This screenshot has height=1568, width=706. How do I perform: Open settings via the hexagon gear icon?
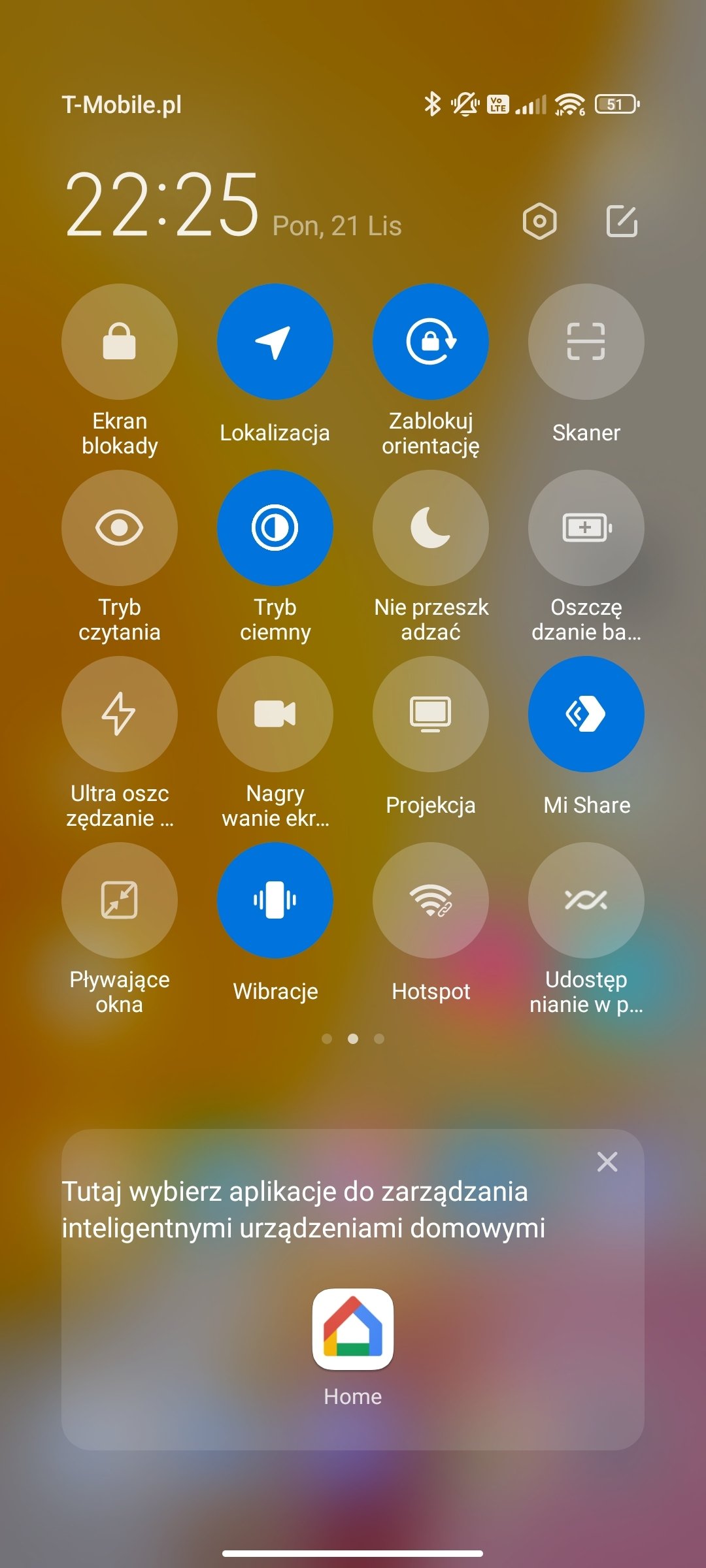coord(539,221)
